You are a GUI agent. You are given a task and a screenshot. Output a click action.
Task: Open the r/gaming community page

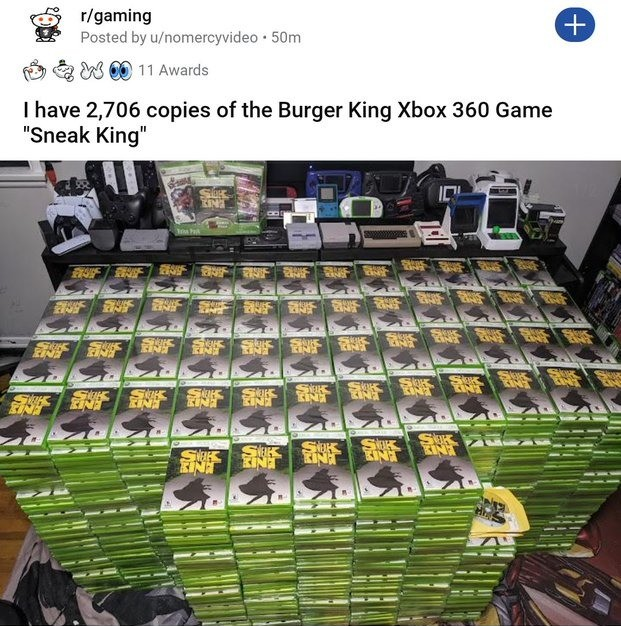click(116, 15)
